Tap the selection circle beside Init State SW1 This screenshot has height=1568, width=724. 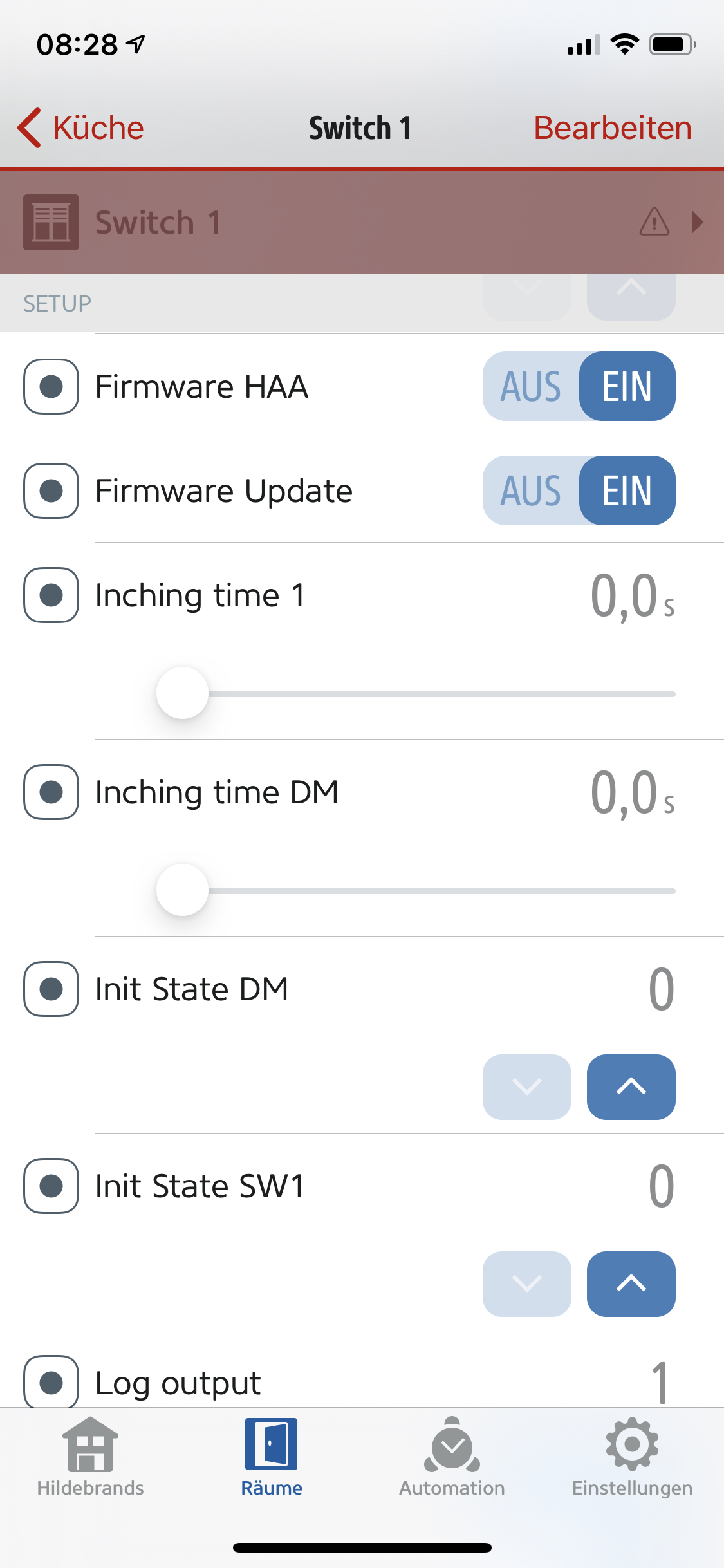pyautogui.click(x=51, y=1186)
